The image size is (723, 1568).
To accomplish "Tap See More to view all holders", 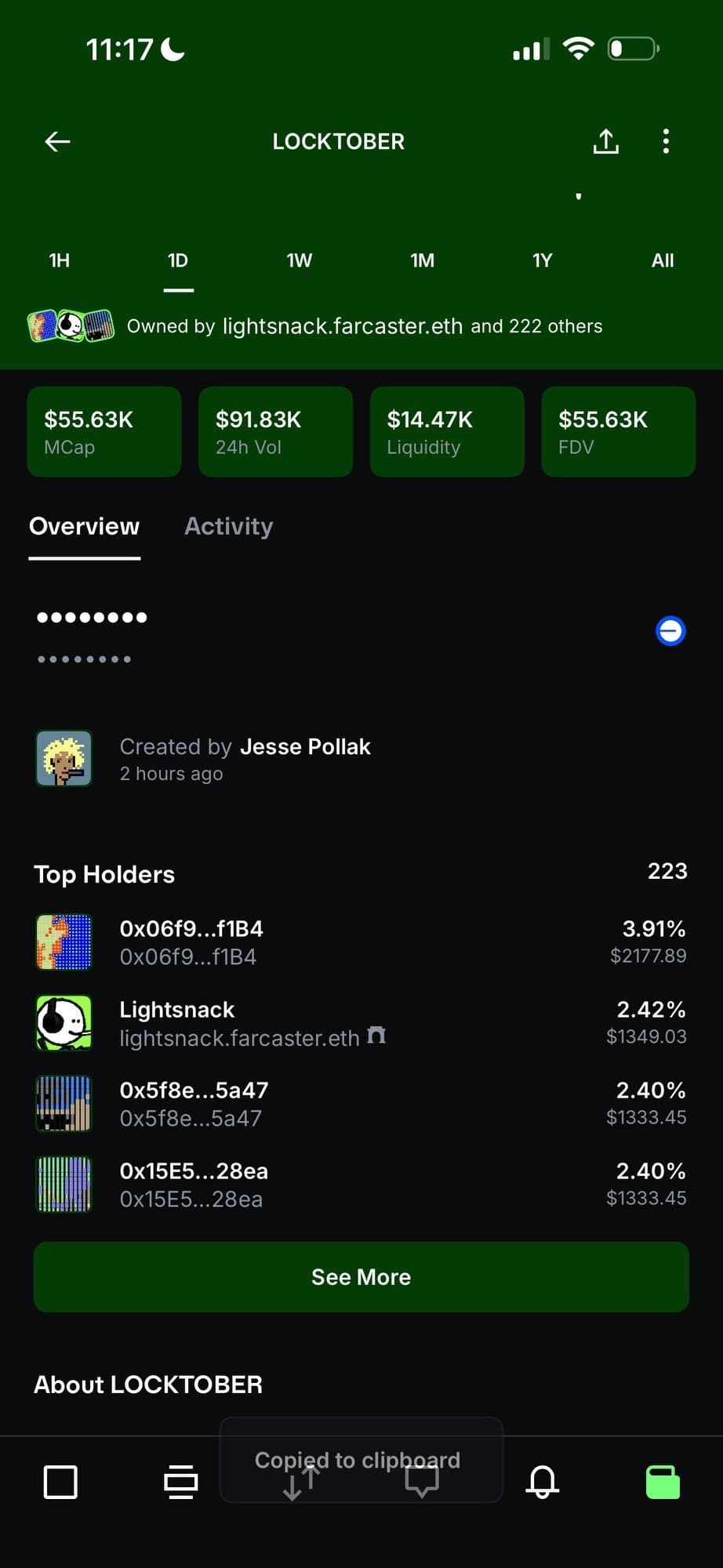I will tap(361, 1276).
